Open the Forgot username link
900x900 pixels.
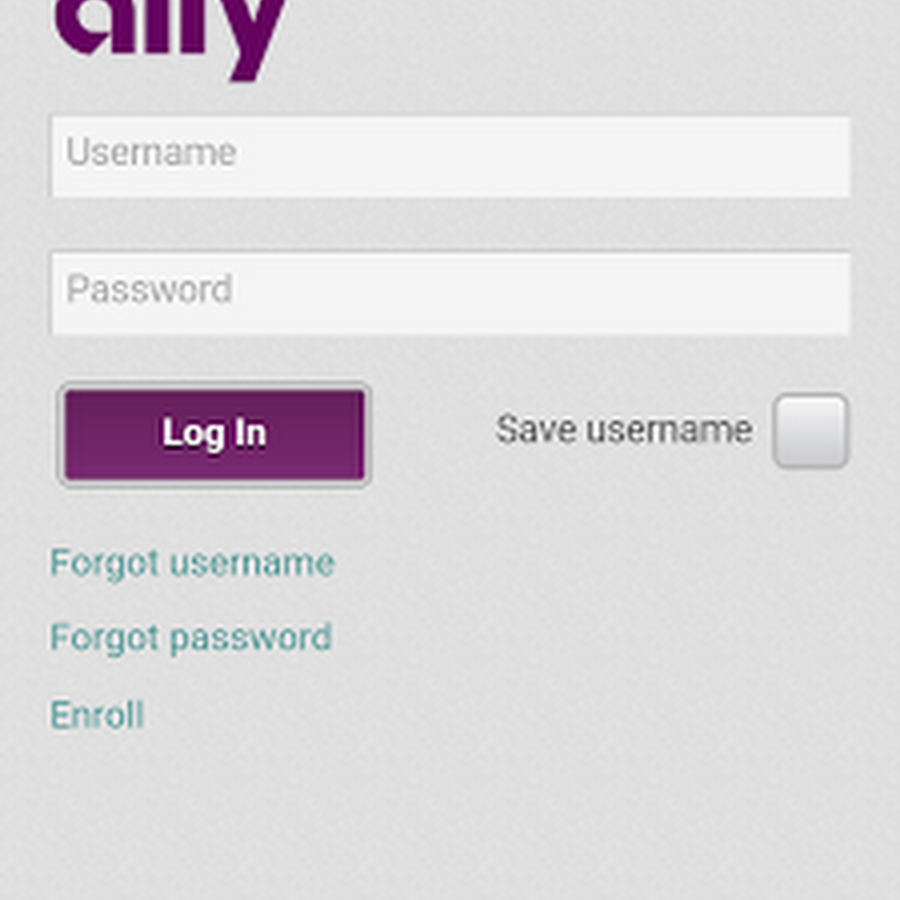point(192,563)
